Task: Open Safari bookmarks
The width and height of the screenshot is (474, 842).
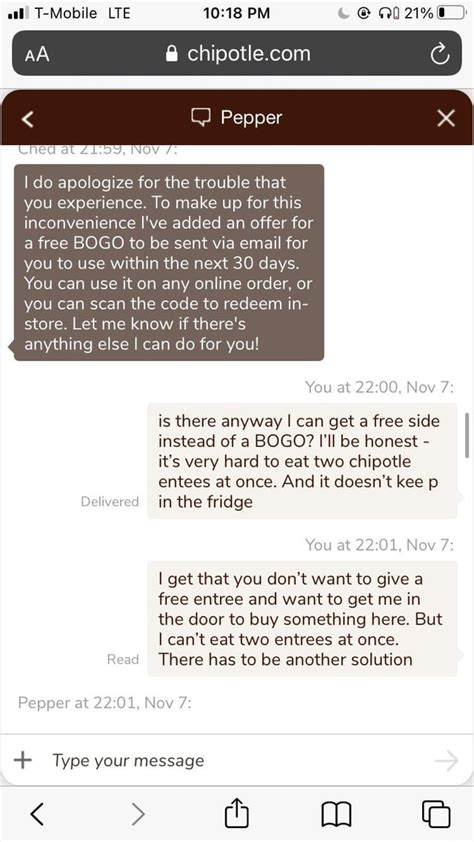Action: click(x=336, y=814)
